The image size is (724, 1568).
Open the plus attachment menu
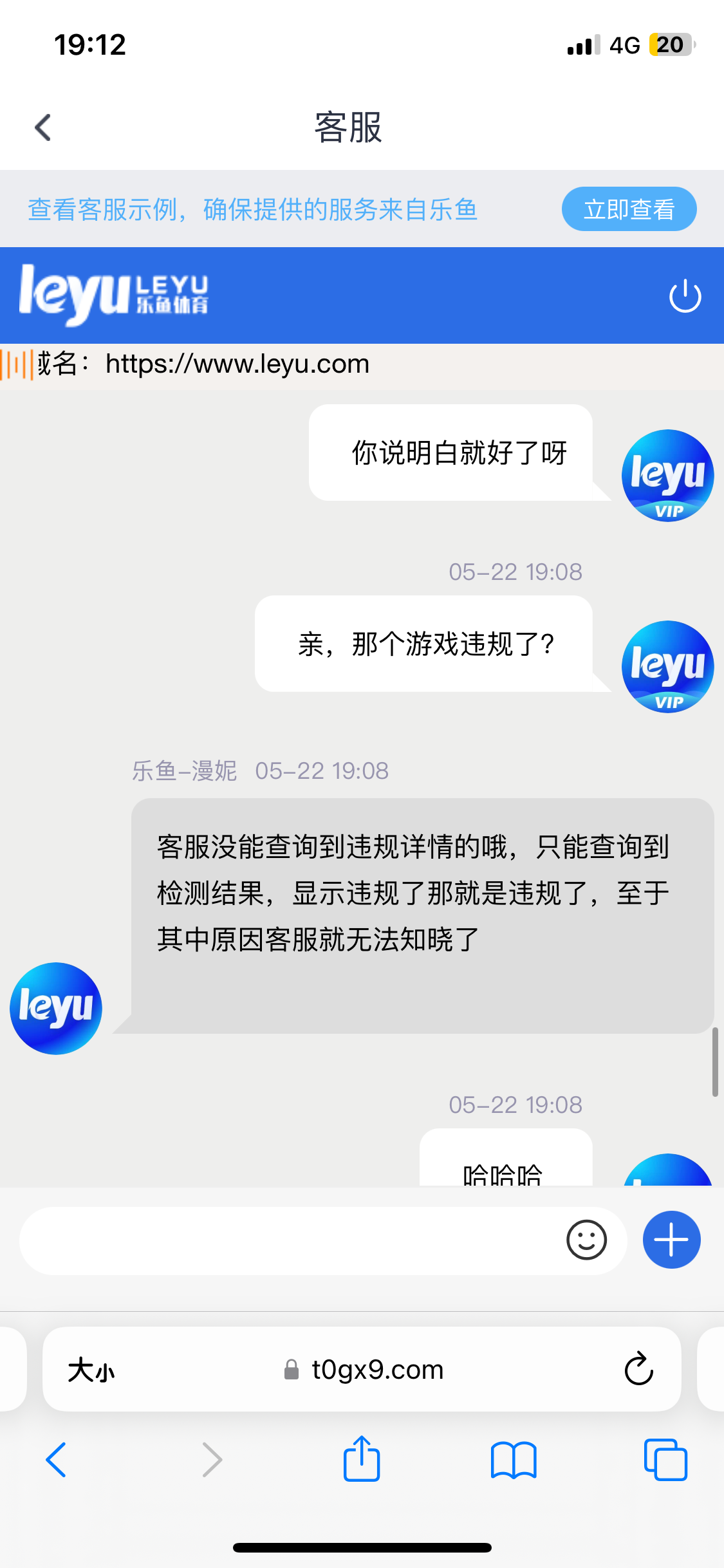pyautogui.click(x=671, y=1240)
